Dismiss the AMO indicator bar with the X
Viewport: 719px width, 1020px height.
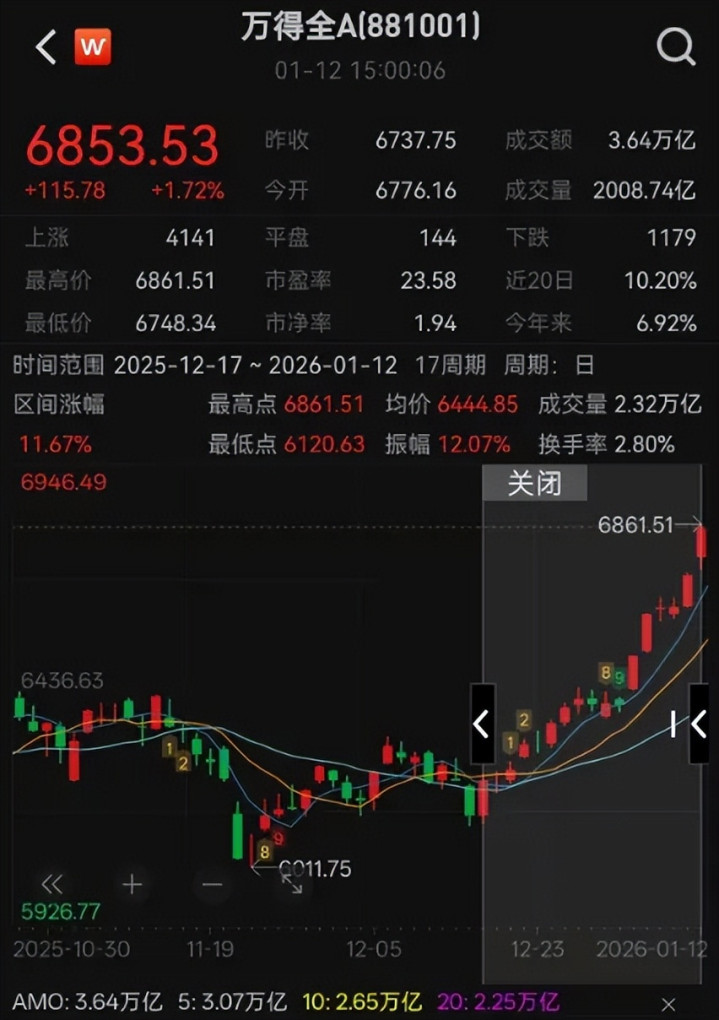668,1002
